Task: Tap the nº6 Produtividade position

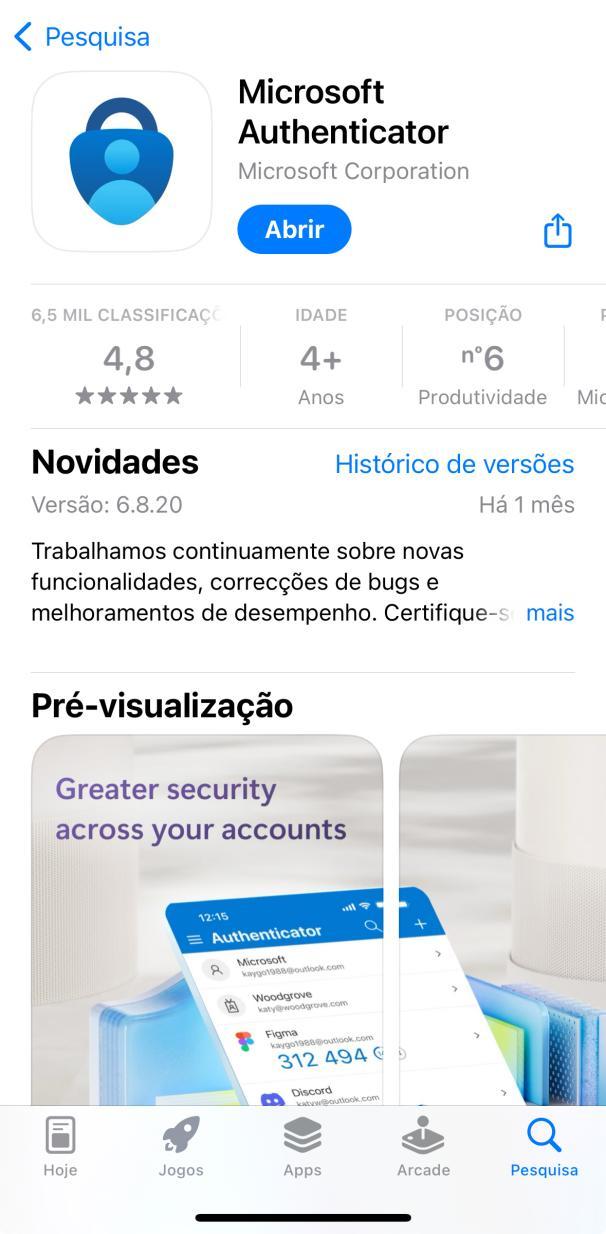Action: tap(483, 357)
